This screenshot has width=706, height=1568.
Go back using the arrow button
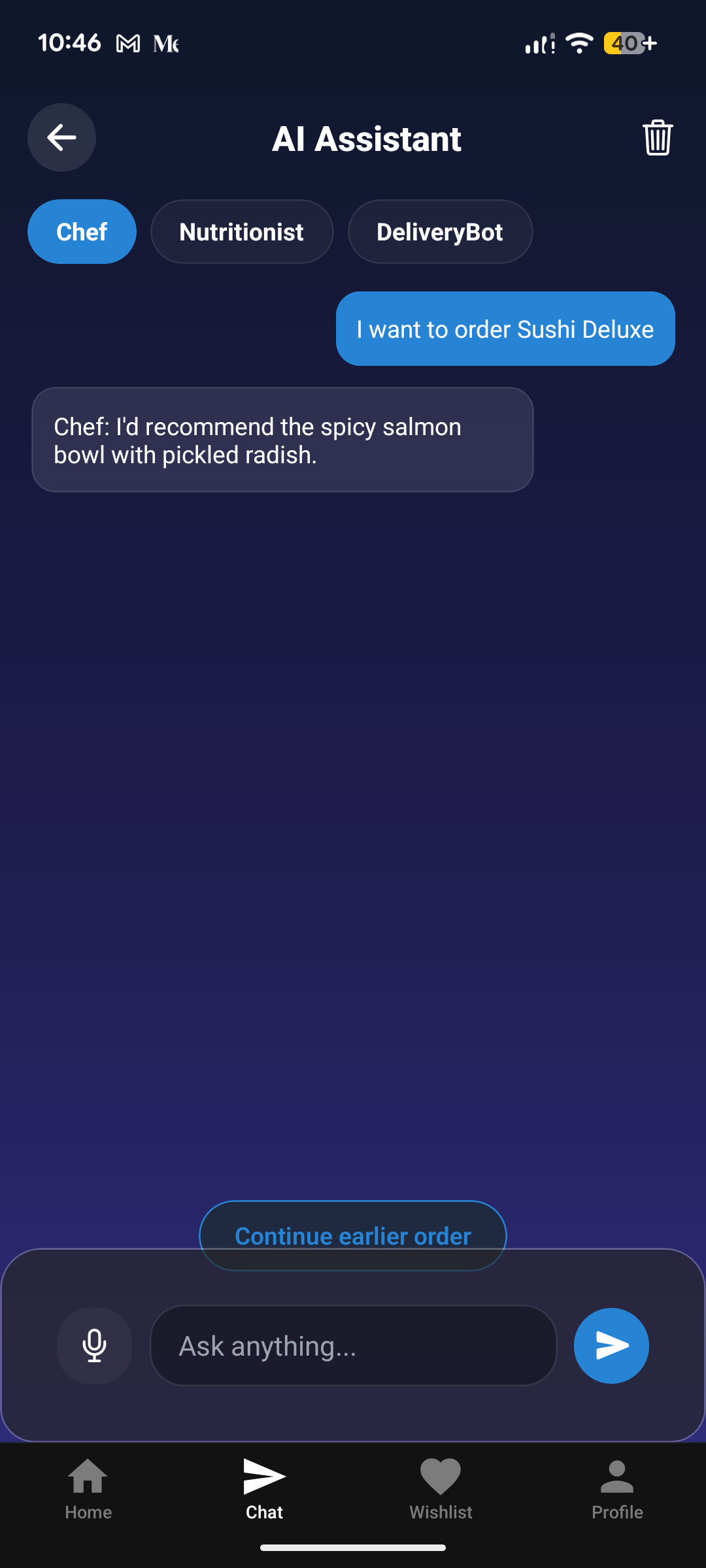coord(61,138)
